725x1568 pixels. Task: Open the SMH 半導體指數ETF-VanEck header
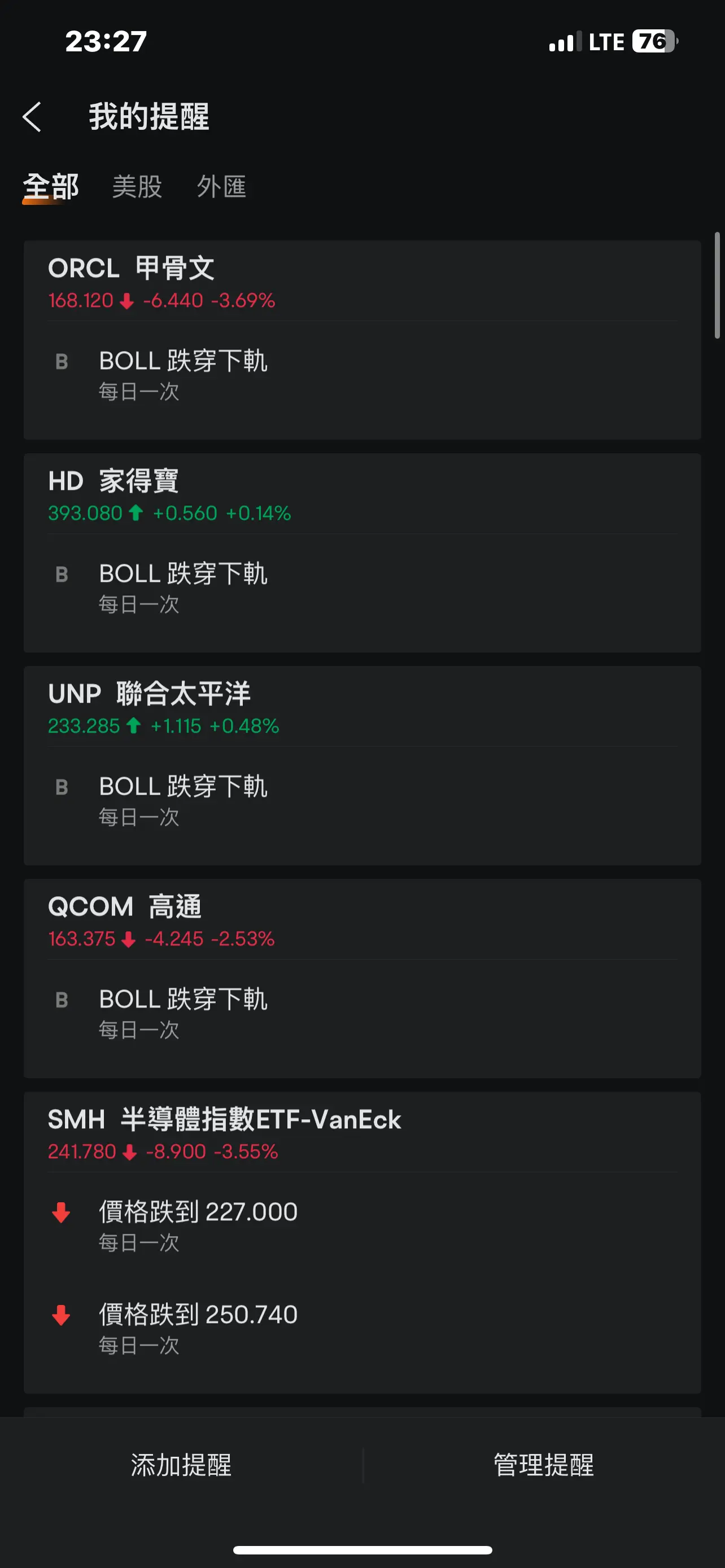(x=362, y=1133)
